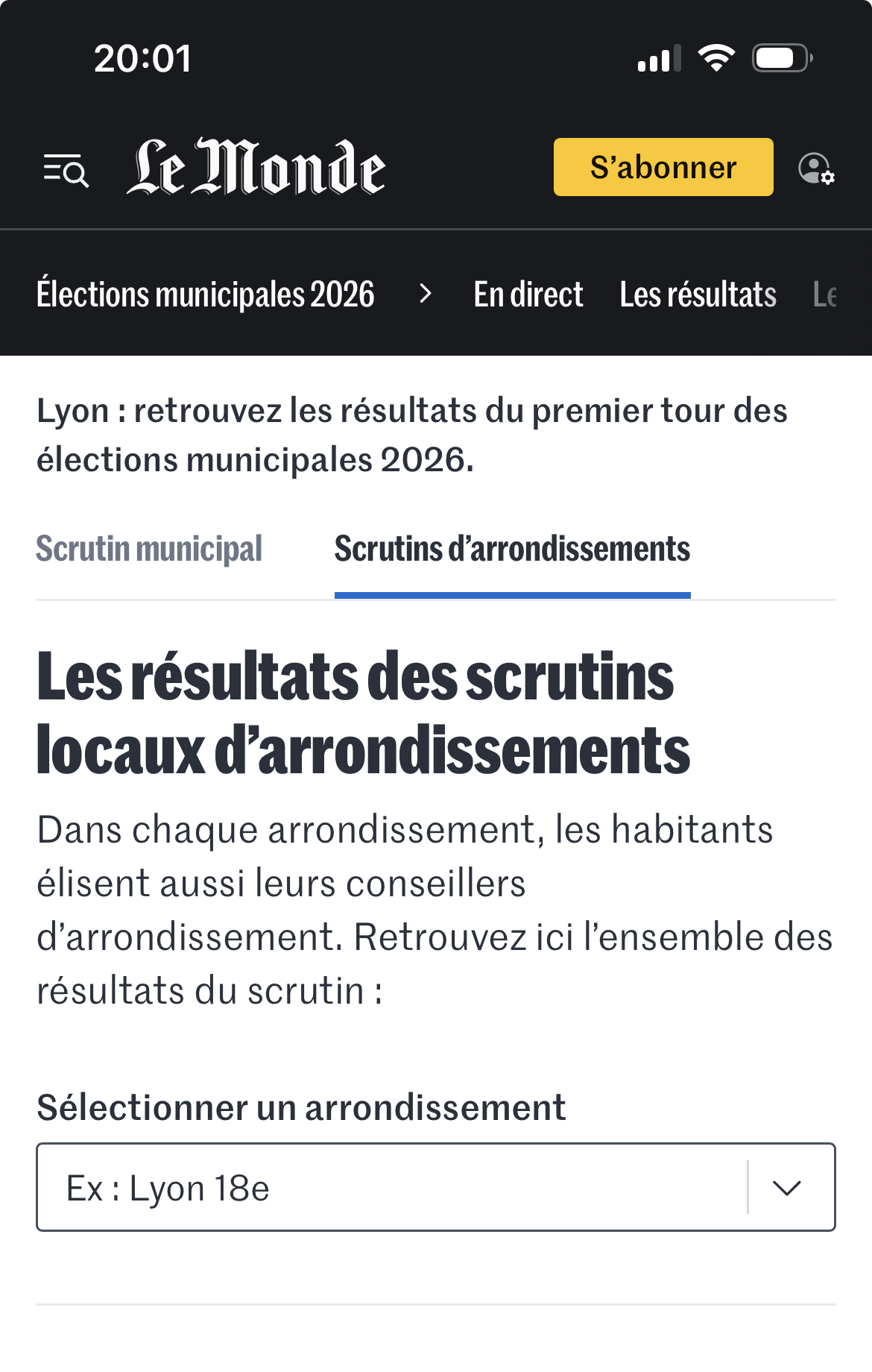The image size is (872, 1372).
Task: Select the Scrutins d'arrondissements tab
Action: click(512, 550)
